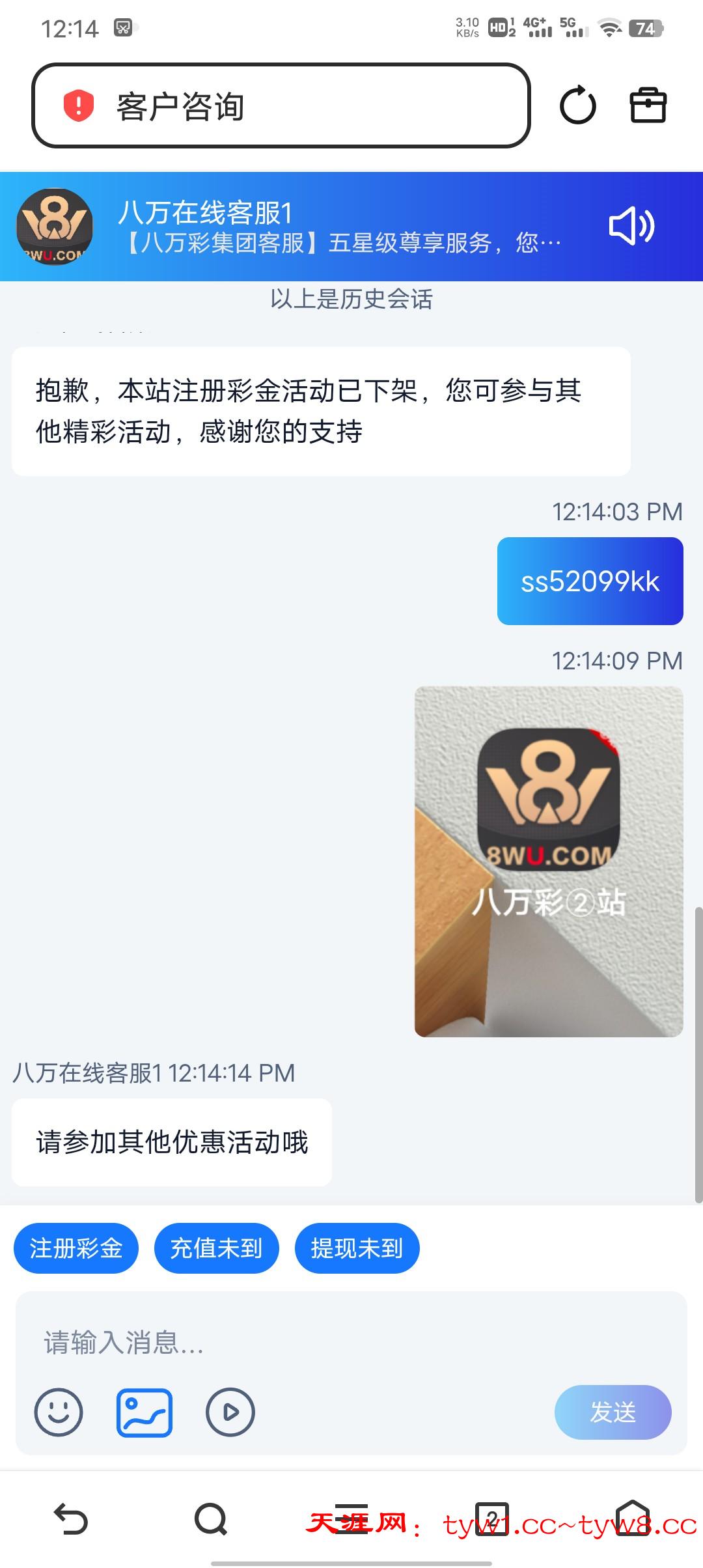Open the browser toolbox icon
703x1568 pixels.
pos(648,105)
